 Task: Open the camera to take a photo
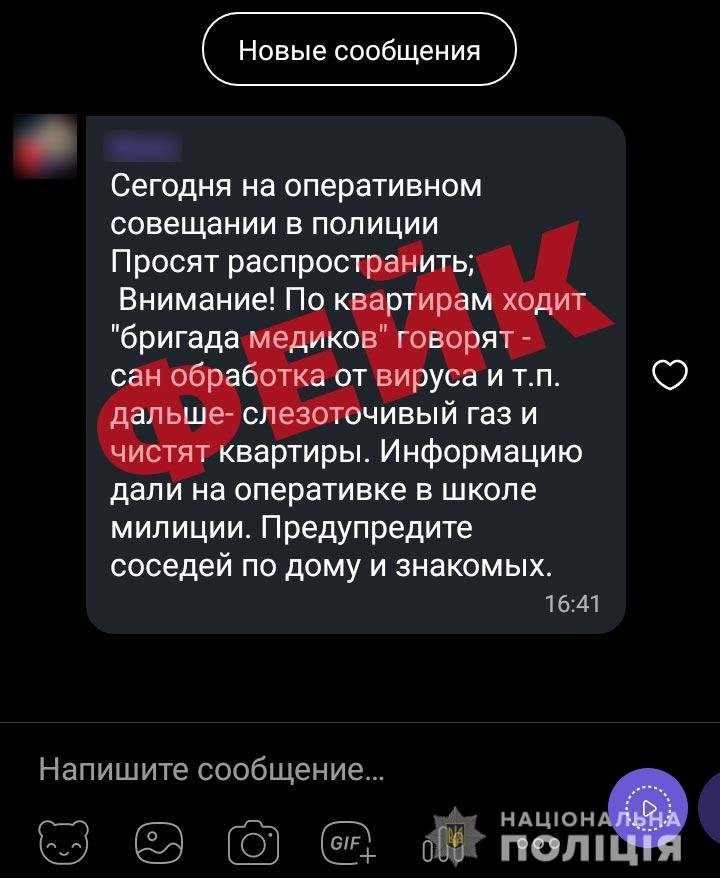(255, 841)
